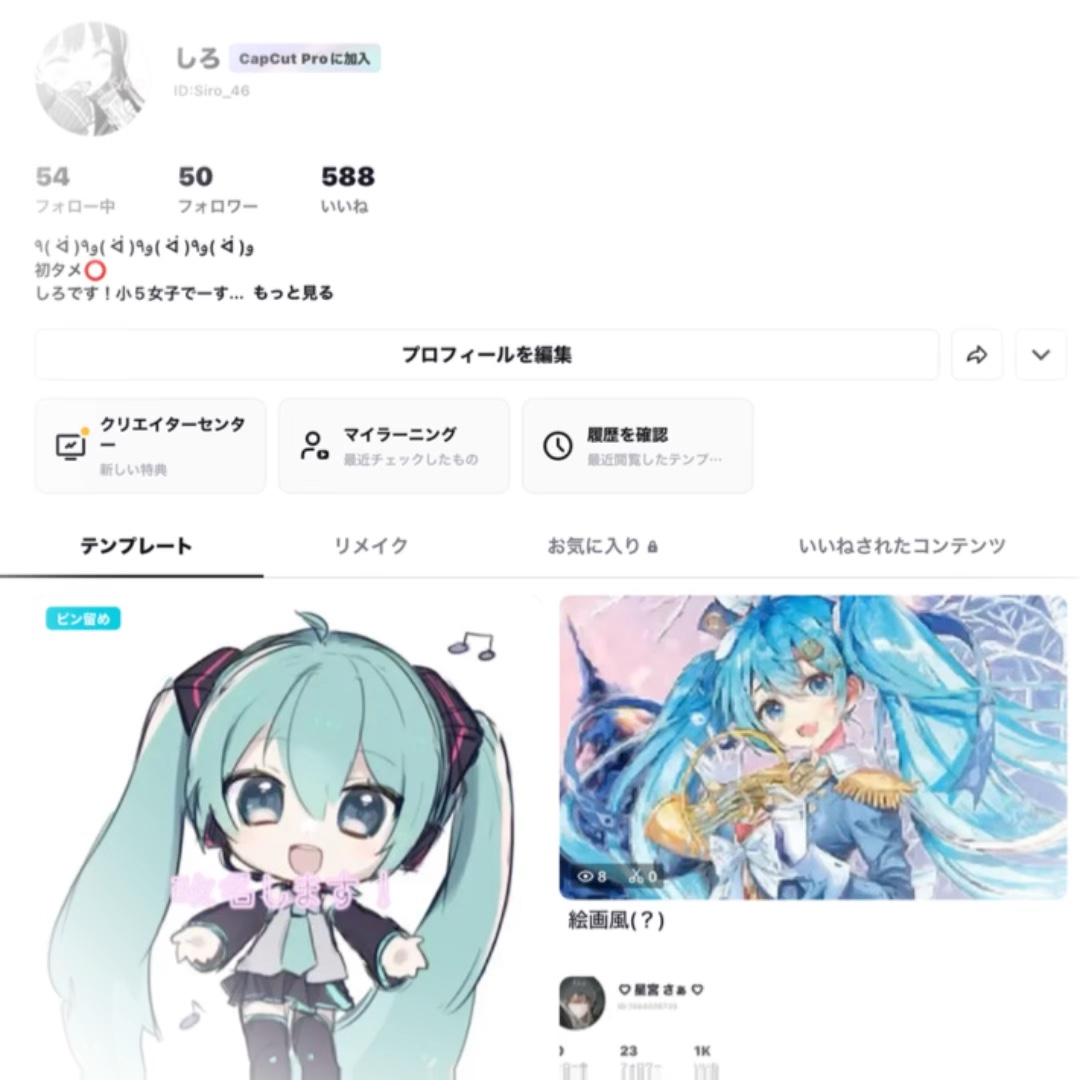Select the テンプレート tab

(x=136, y=546)
